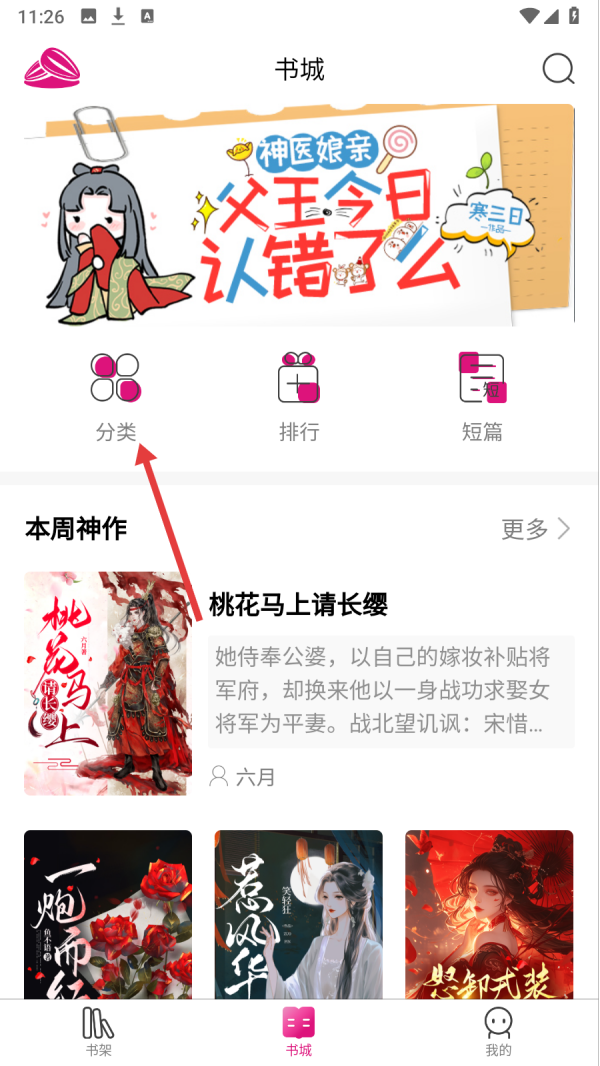Tap 更多 to see more weekly picks
This screenshot has width=600, height=1066.
(x=536, y=528)
